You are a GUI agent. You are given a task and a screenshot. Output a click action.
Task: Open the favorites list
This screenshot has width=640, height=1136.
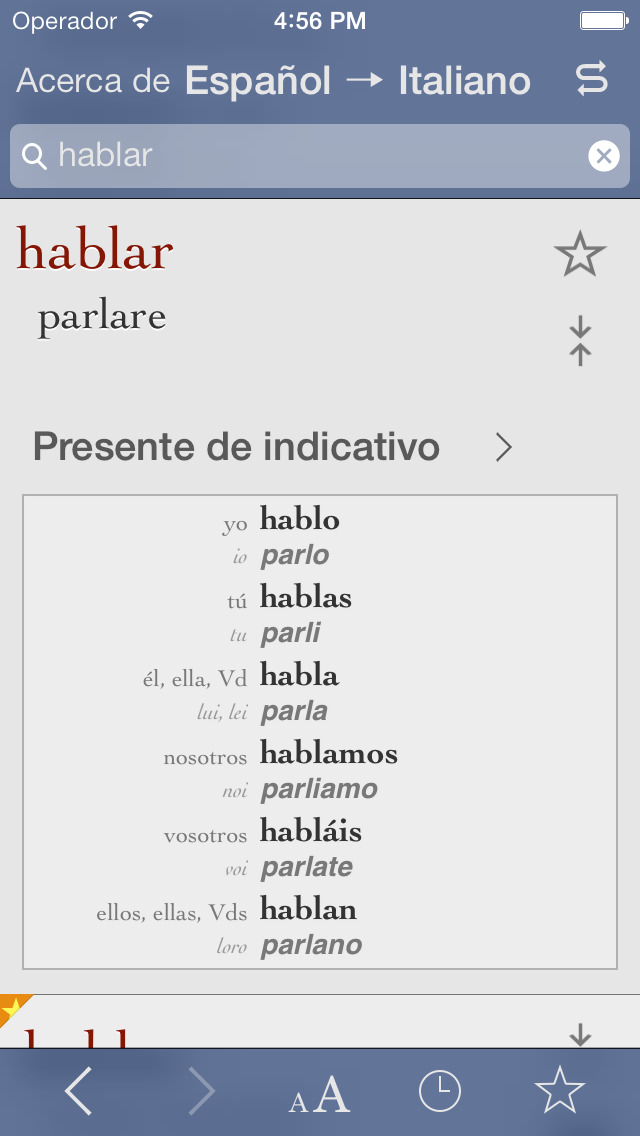pos(560,1089)
